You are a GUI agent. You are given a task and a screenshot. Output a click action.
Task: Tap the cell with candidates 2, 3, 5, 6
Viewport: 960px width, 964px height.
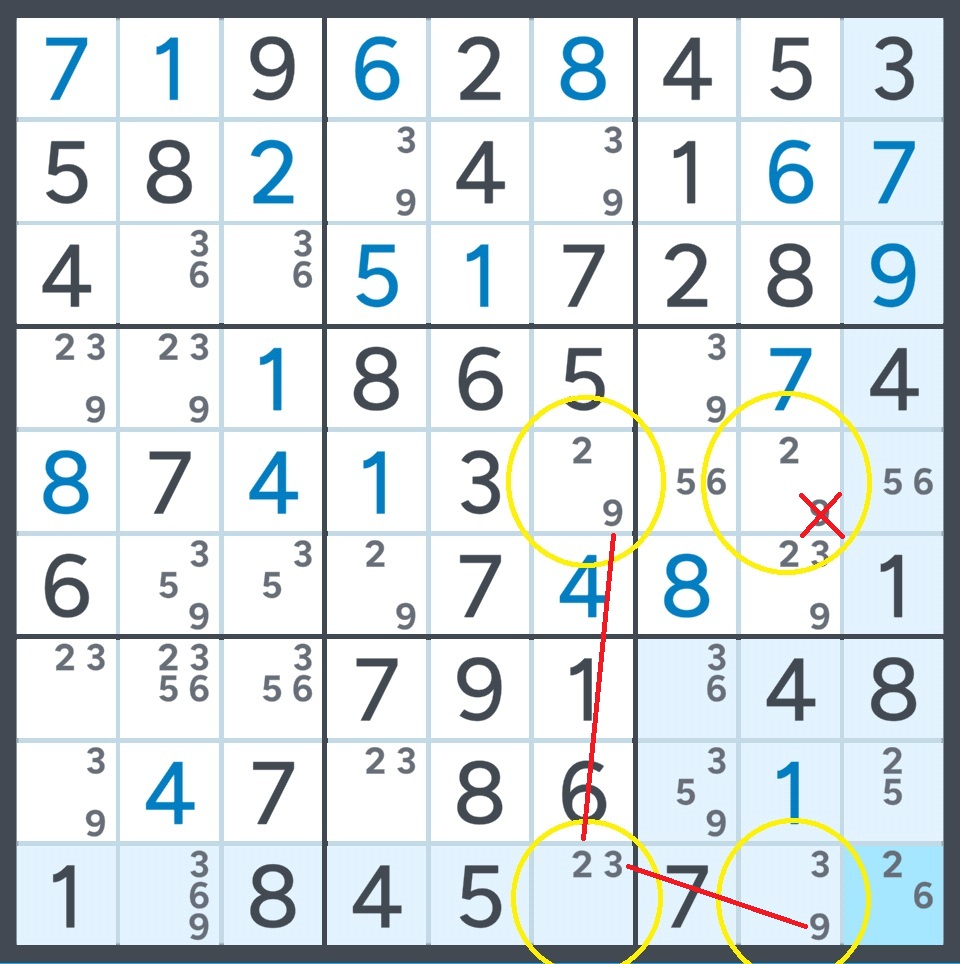(x=170, y=689)
